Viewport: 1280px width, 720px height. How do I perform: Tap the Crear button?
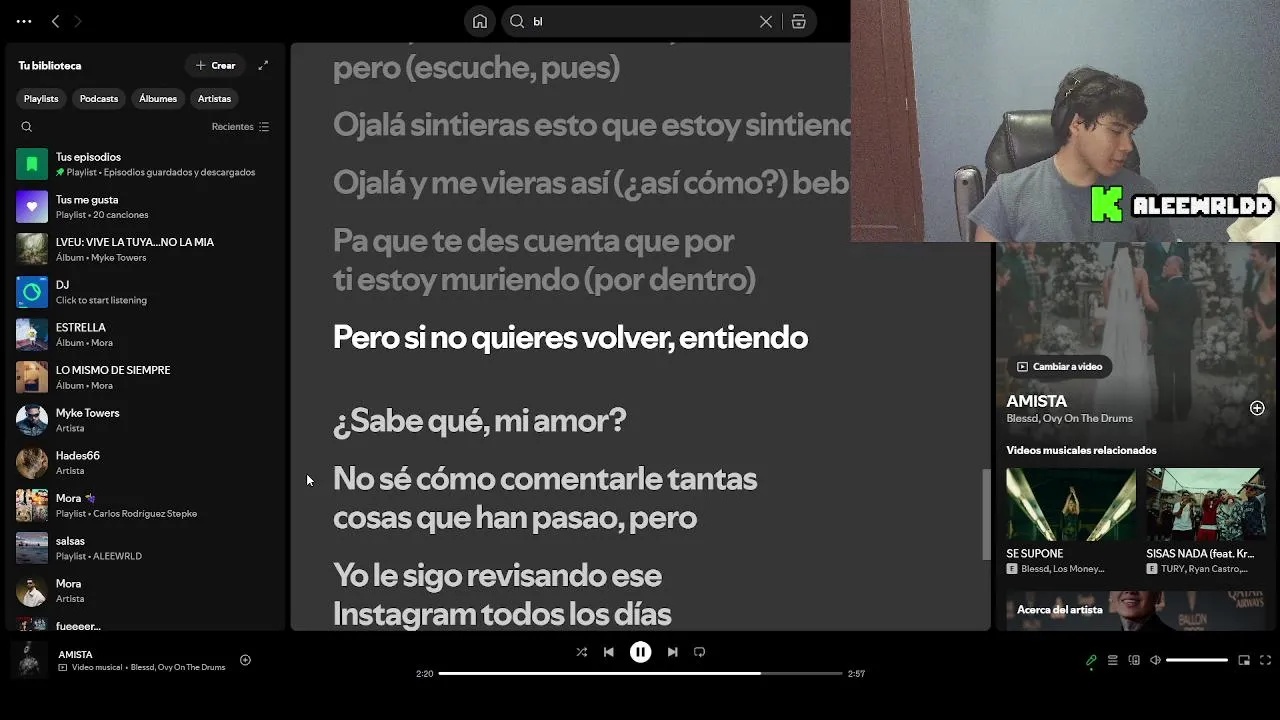point(215,65)
